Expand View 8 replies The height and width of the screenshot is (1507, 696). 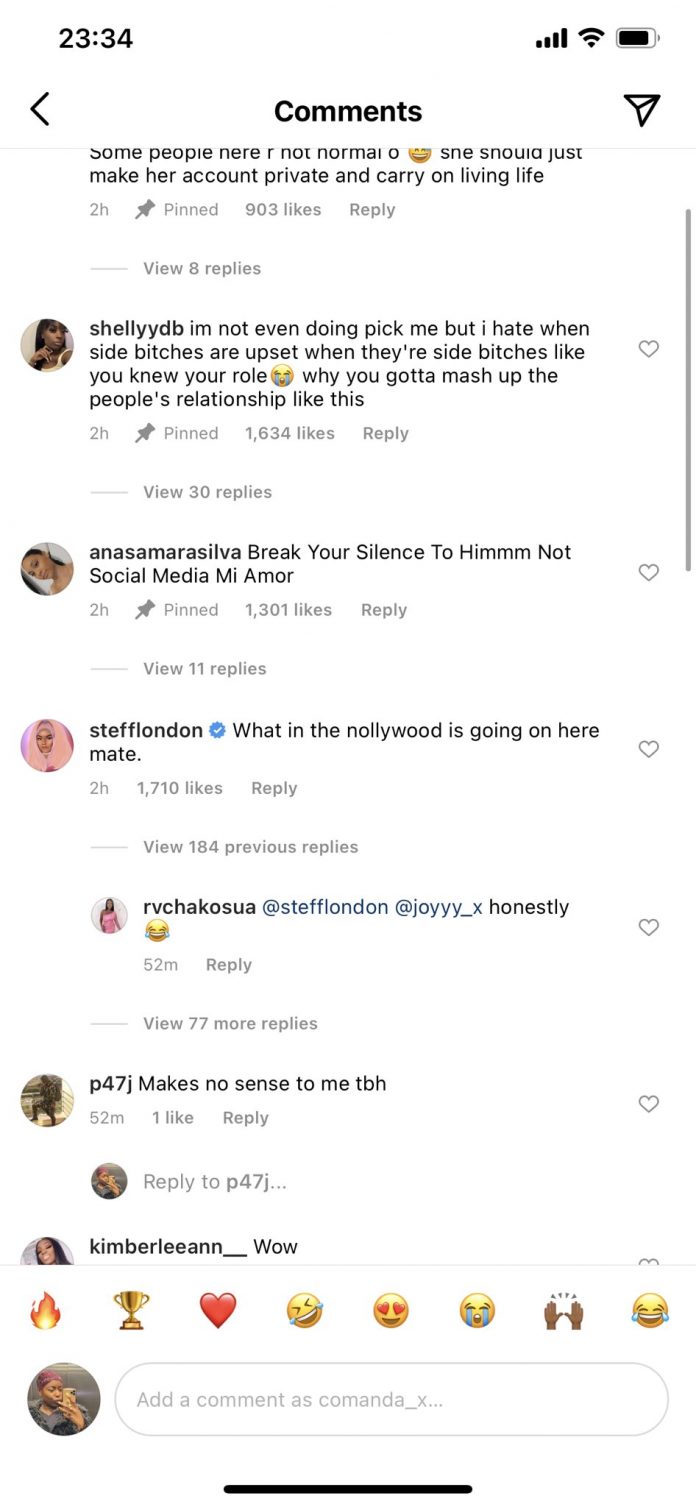tap(202, 269)
